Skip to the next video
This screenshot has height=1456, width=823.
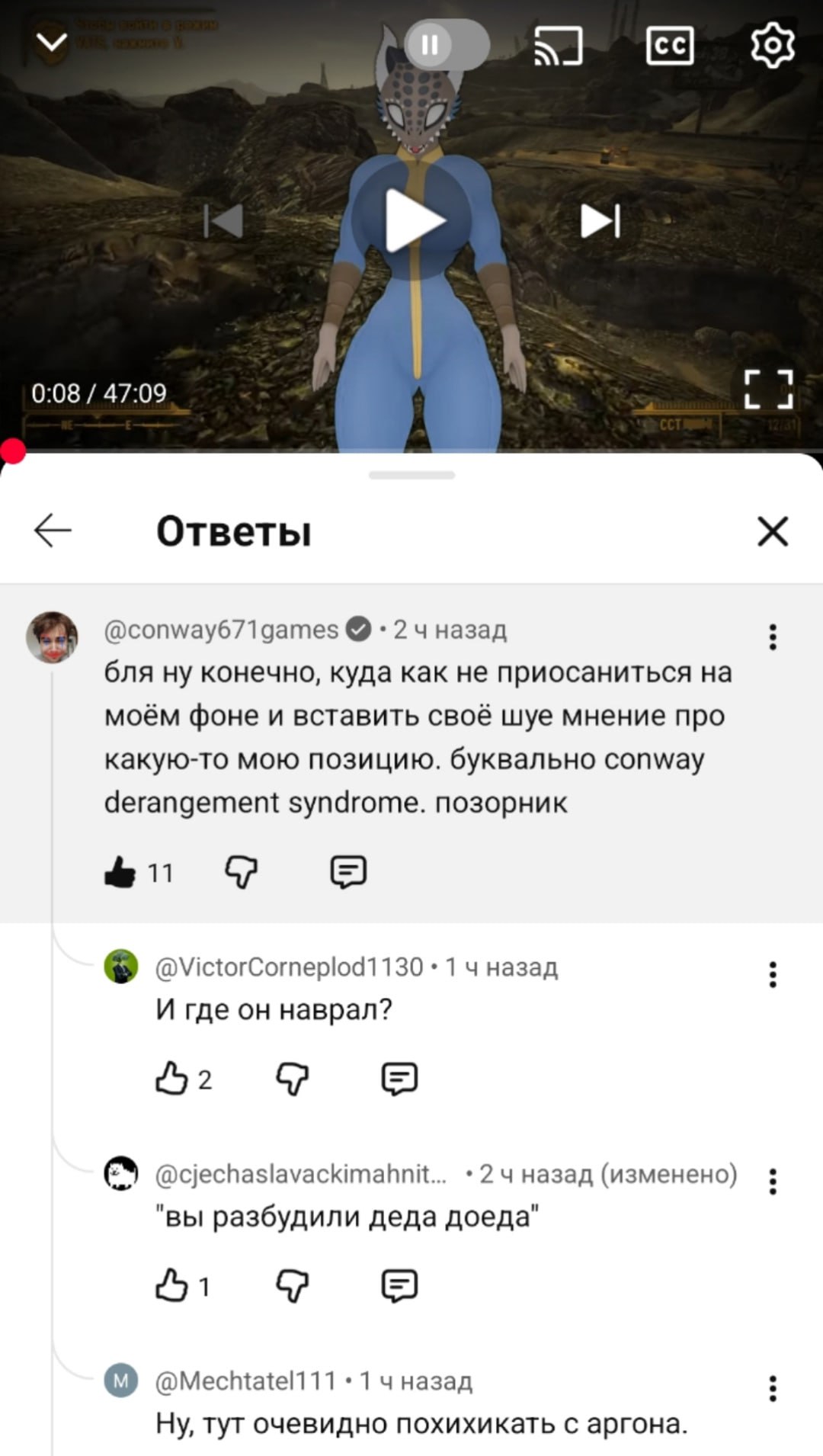pyautogui.click(x=600, y=221)
